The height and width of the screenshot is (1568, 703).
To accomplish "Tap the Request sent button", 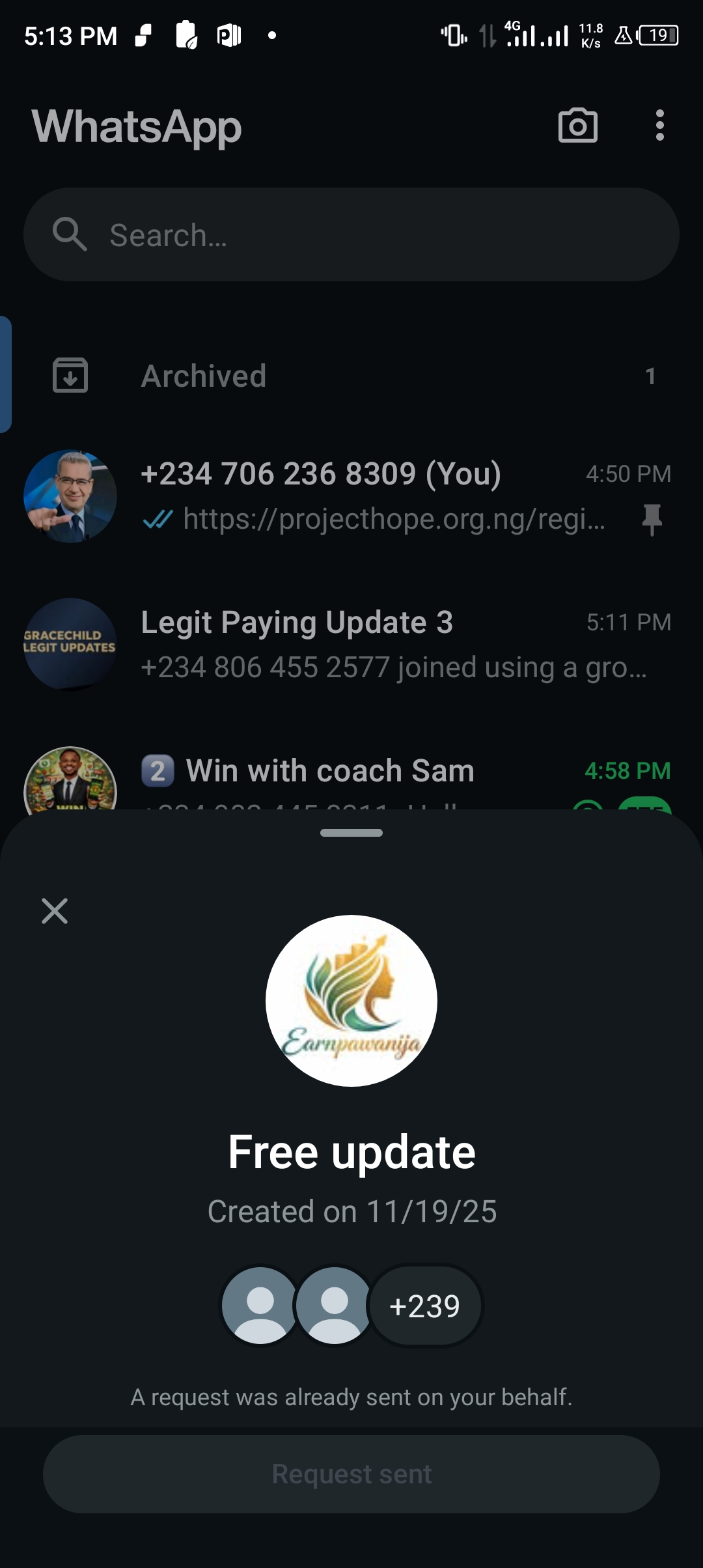I will (x=351, y=1474).
